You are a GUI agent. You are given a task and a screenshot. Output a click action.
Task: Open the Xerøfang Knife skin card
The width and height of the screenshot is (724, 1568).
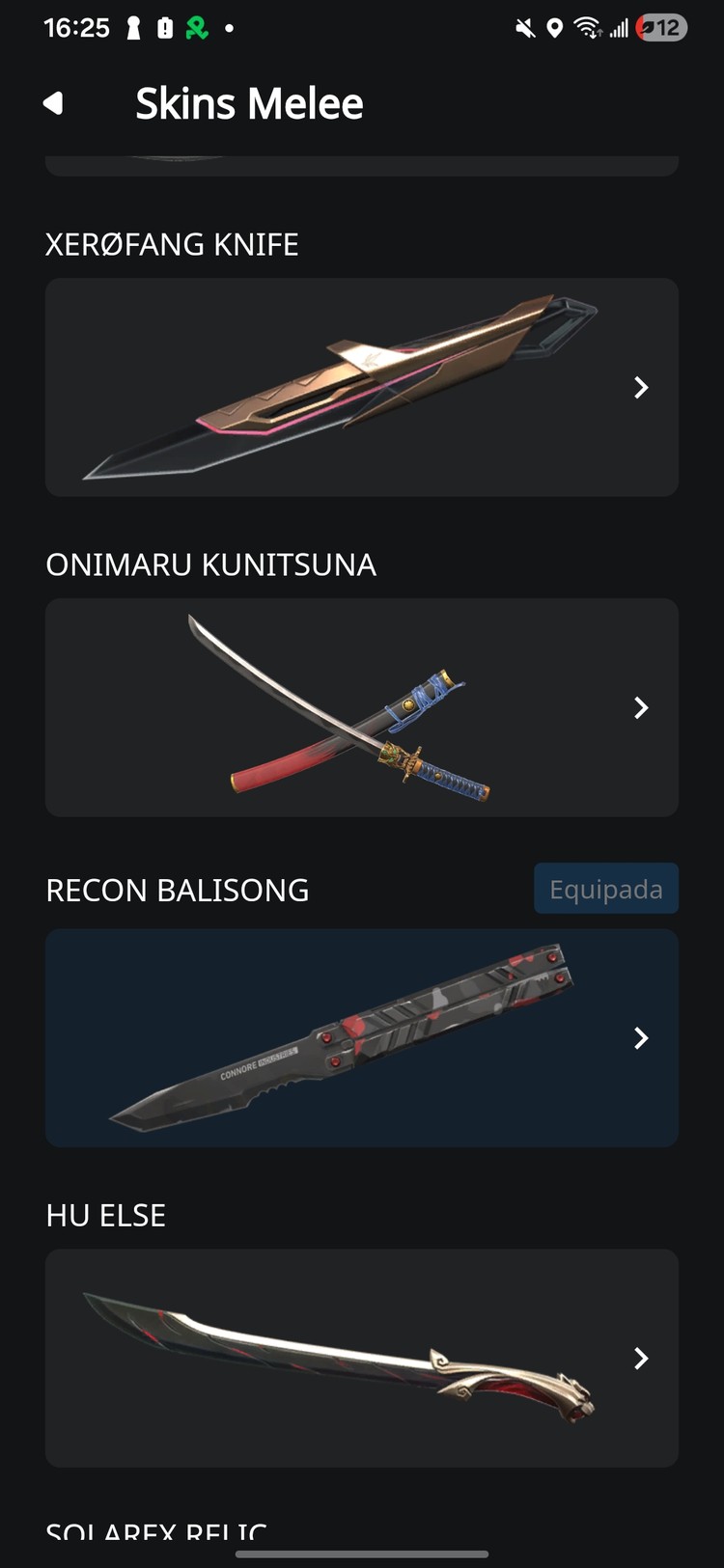click(x=362, y=387)
